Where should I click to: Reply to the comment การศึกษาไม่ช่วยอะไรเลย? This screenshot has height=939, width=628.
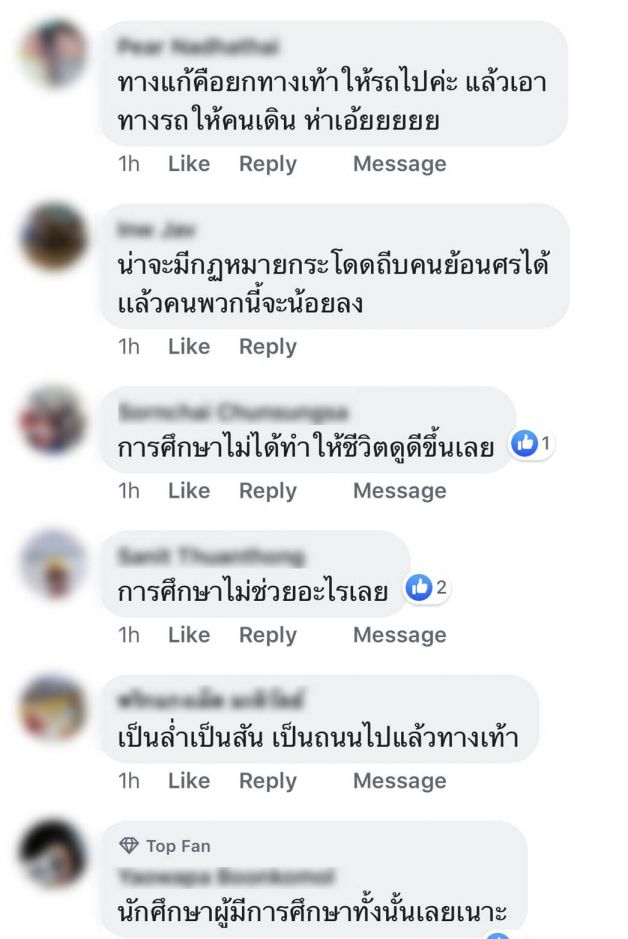coord(267,635)
